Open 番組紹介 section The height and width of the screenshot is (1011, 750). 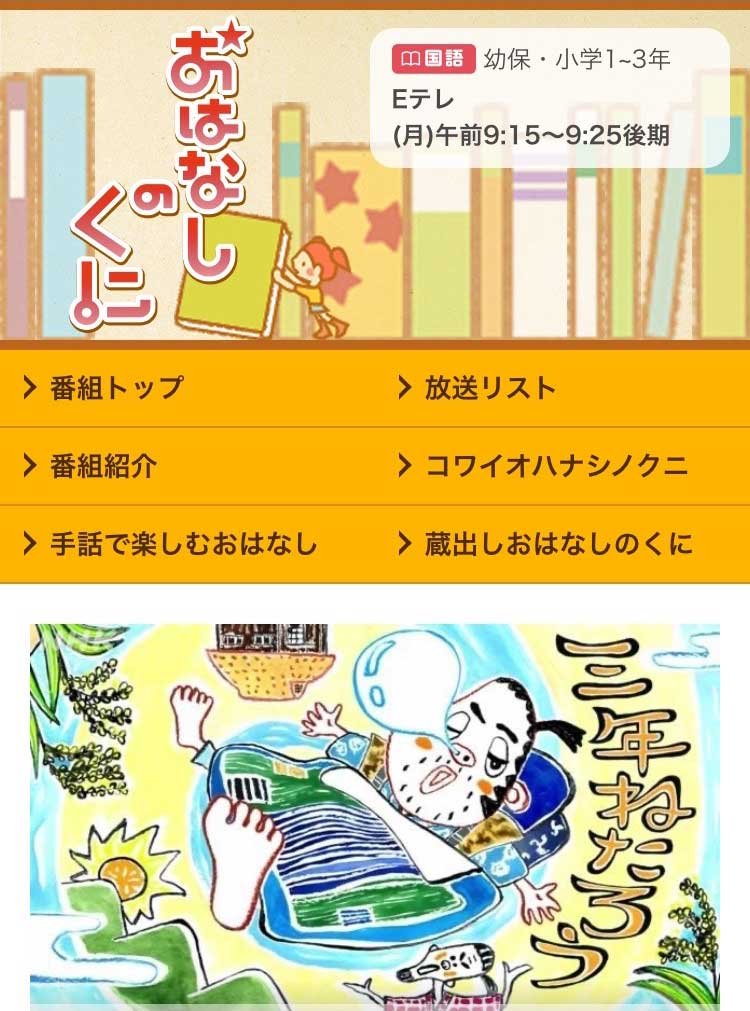(x=103, y=466)
